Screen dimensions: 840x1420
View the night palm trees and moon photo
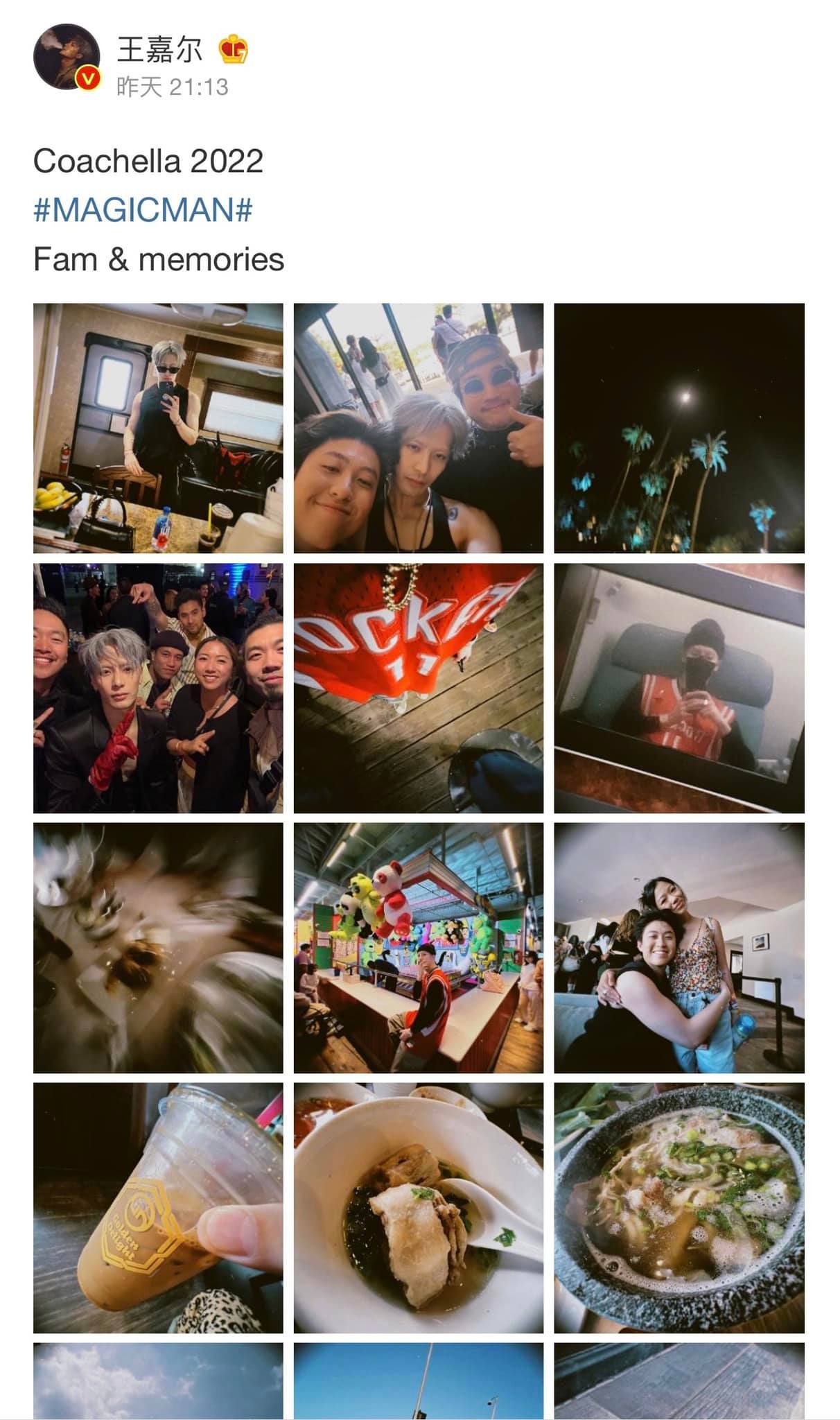679,428
